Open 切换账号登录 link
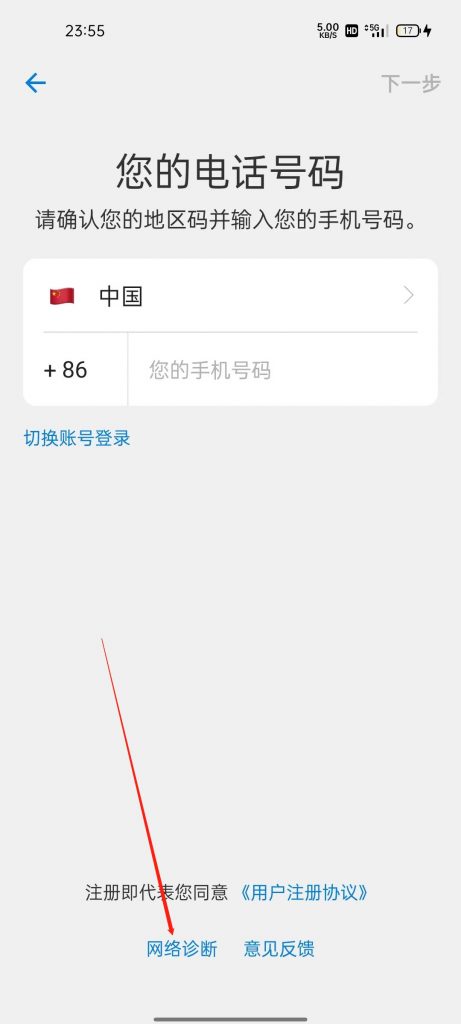 point(77,438)
